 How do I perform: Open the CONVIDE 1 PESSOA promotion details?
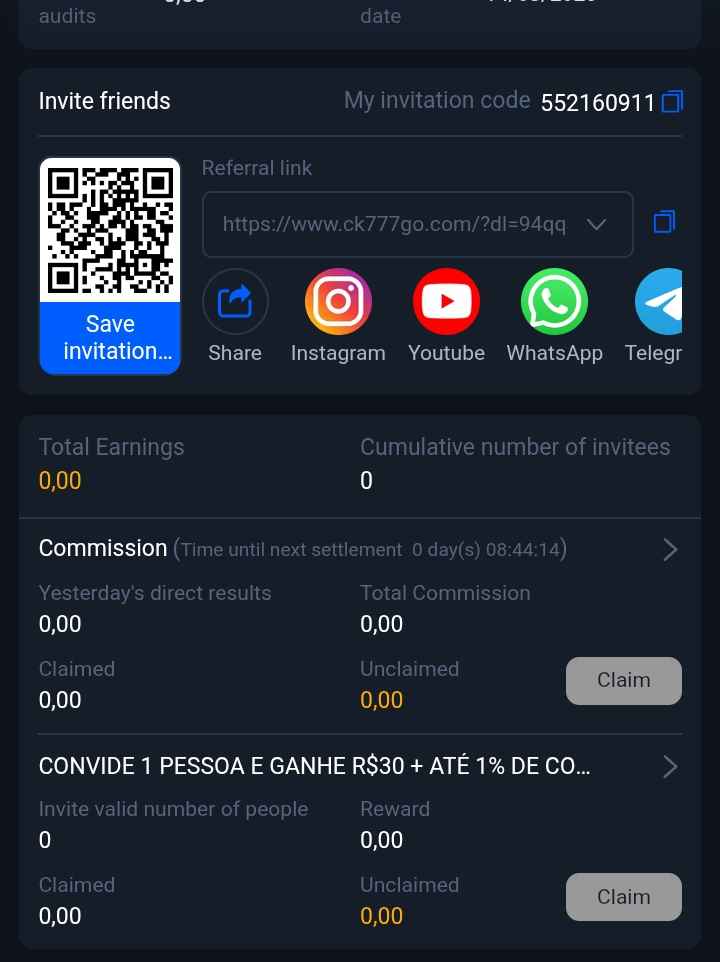[670, 767]
